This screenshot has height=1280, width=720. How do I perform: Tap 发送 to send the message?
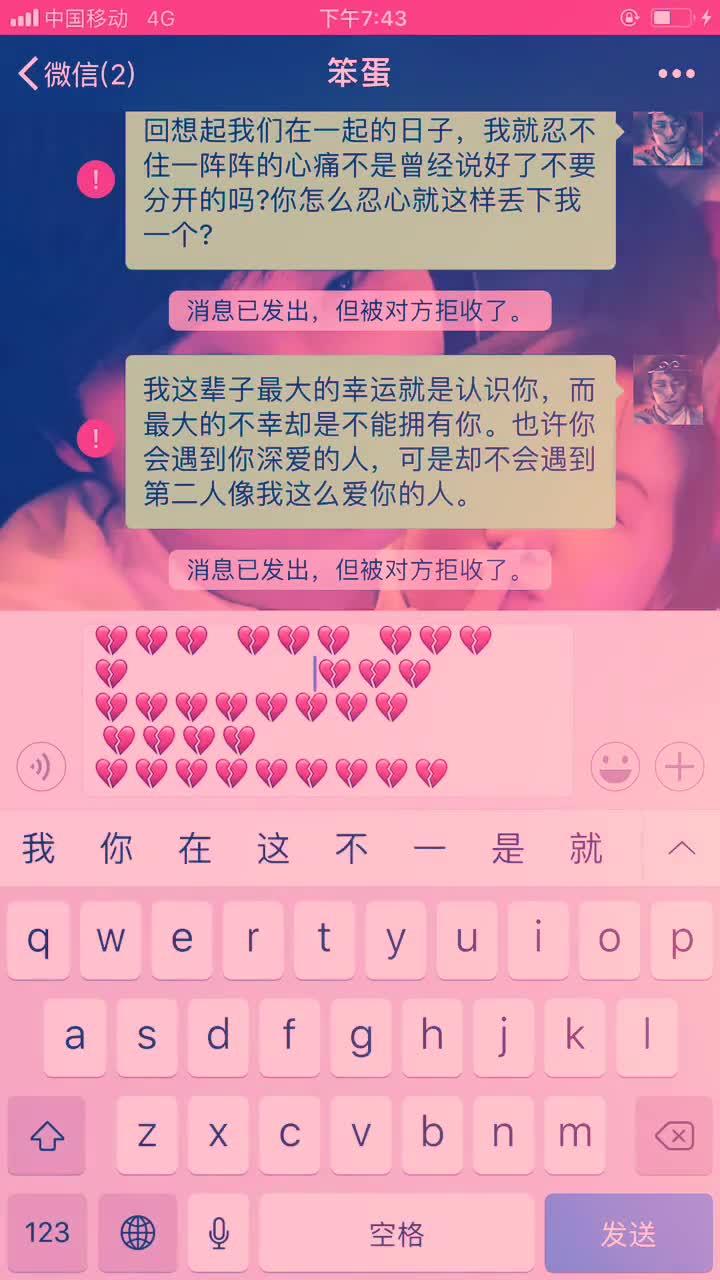pyautogui.click(x=628, y=1233)
